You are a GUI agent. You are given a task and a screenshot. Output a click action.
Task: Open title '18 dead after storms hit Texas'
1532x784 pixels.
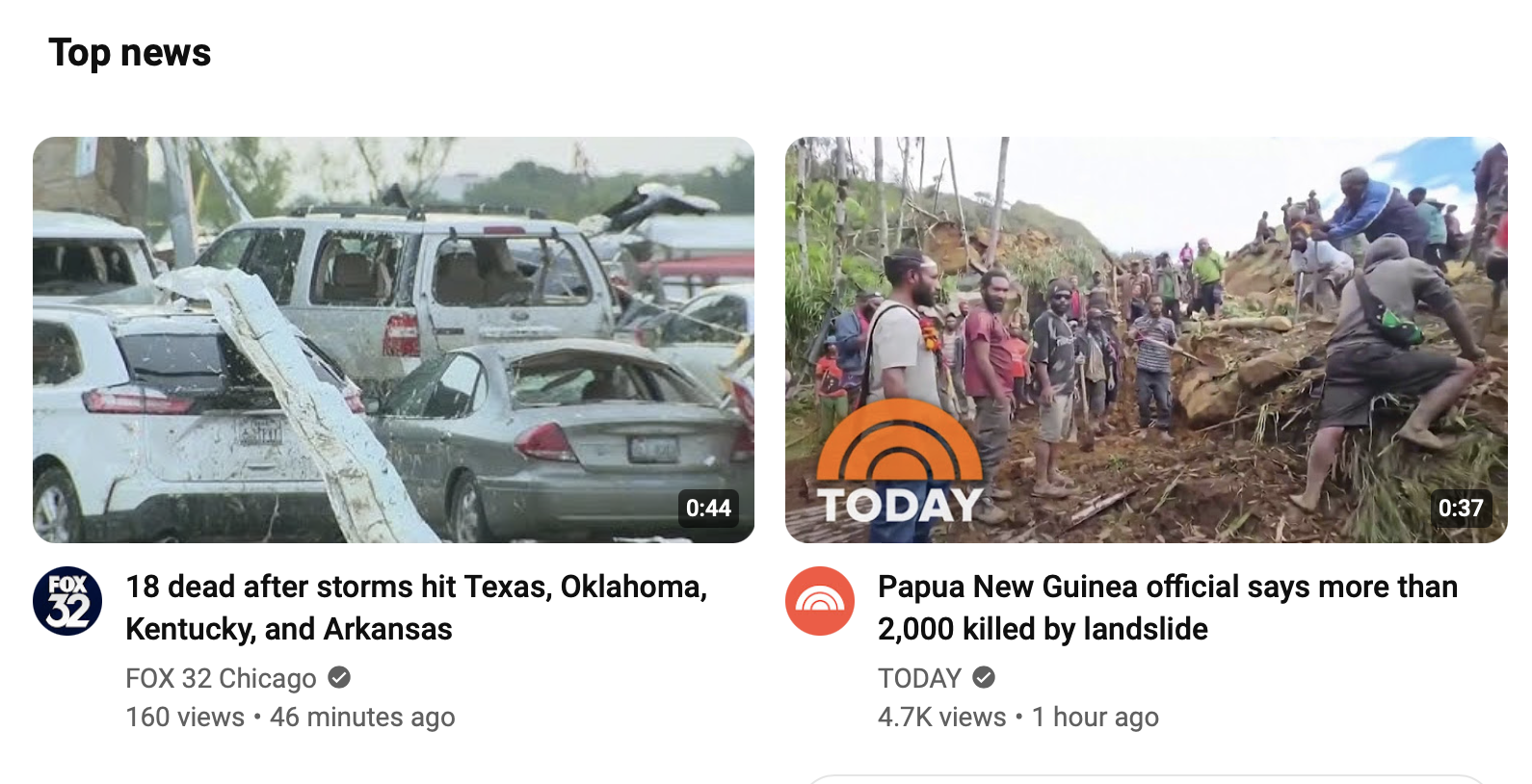(416, 607)
